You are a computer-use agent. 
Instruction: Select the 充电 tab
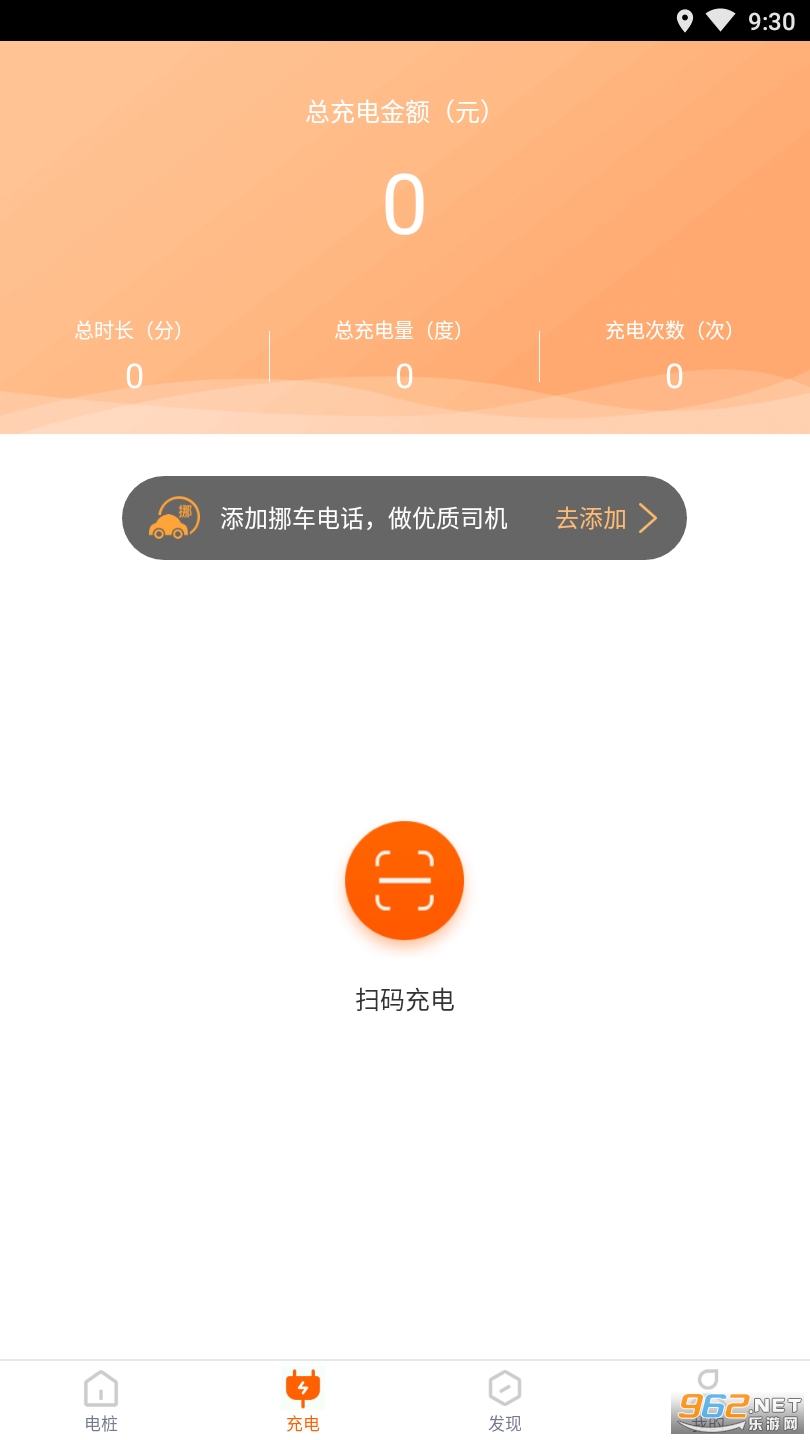(x=303, y=1401)
